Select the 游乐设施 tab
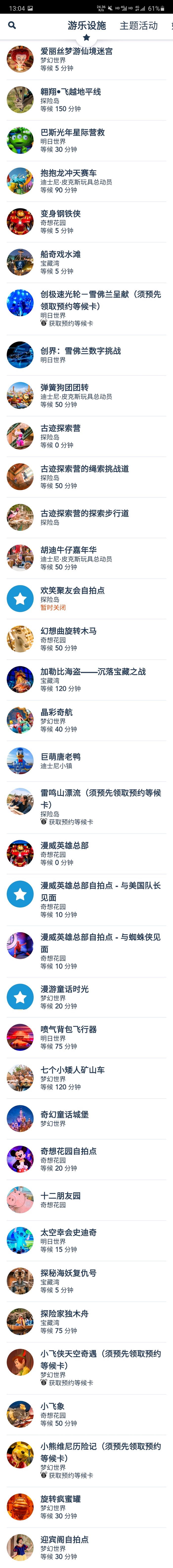This screenshot has width=173, height=1568. (86, 25)
